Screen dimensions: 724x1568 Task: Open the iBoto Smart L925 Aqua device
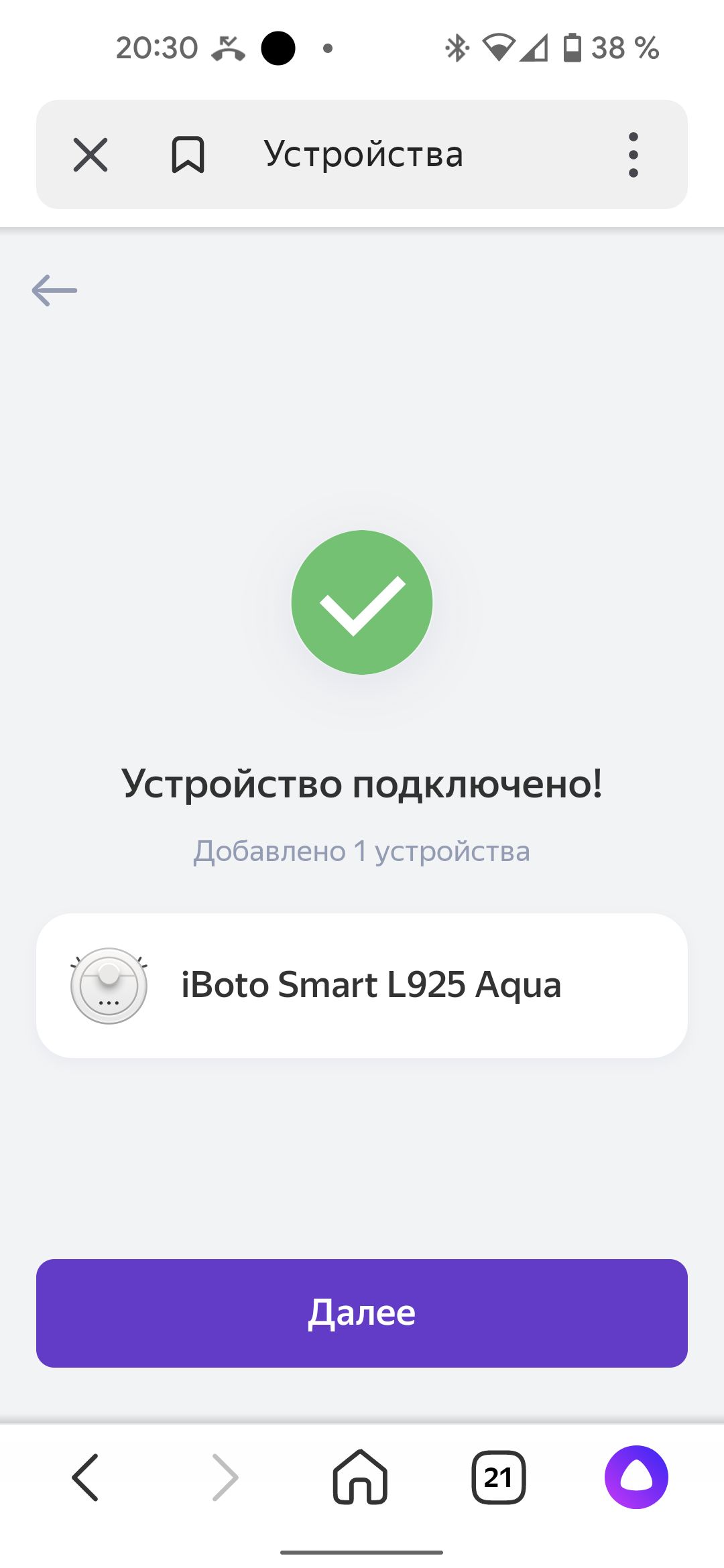[x=362, y=985]
